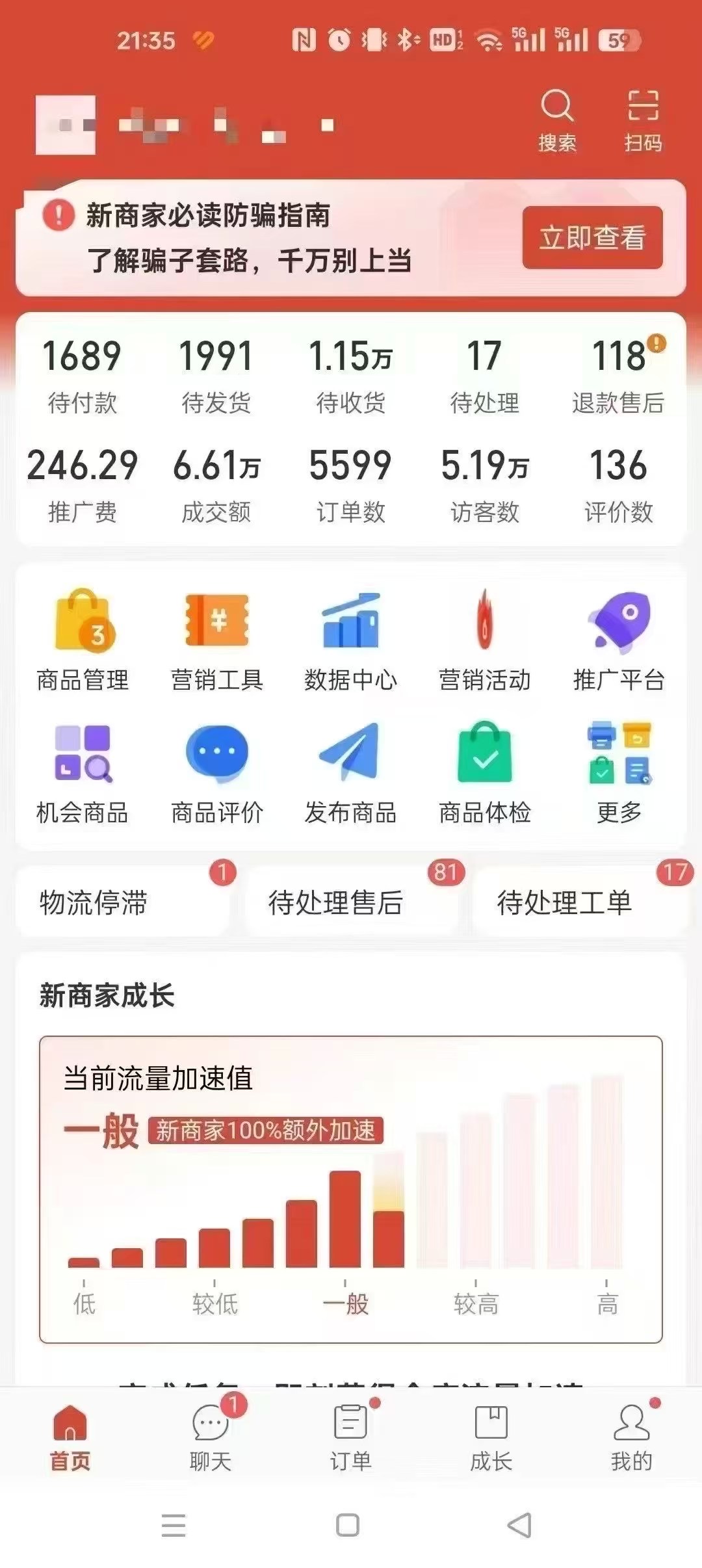This screenshot has height=1568, width=702.
Task: Open 营销工具 marketing tools
Action: pyautogui.click(x=216, y=640)
